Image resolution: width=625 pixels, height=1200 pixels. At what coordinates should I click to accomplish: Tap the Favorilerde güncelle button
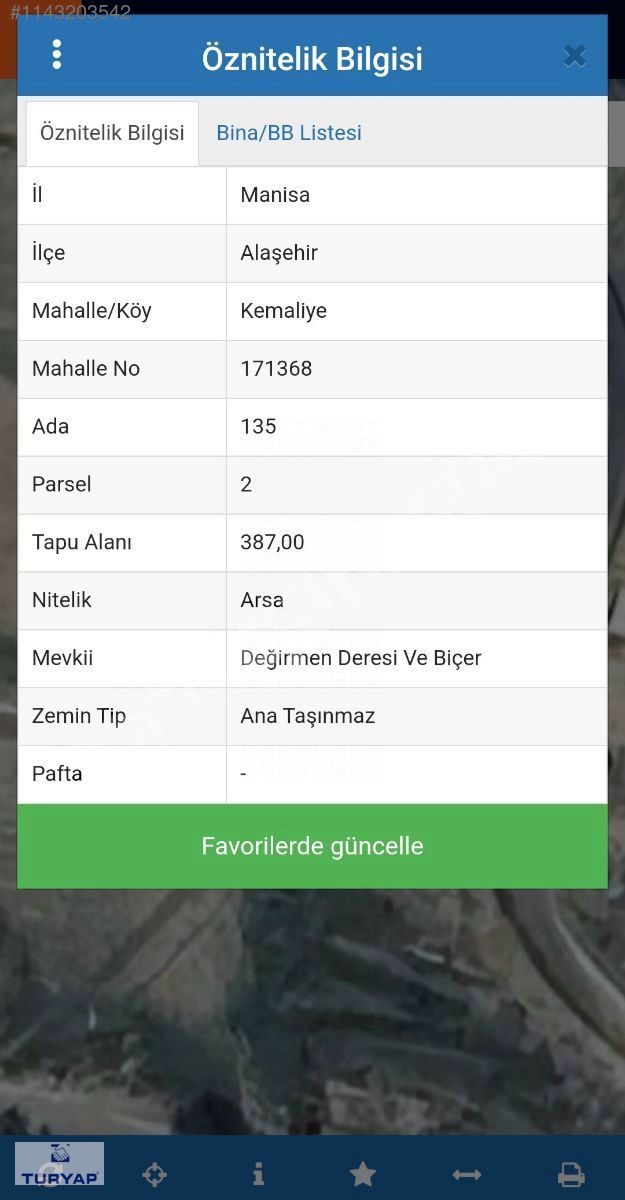click(312, 846)
